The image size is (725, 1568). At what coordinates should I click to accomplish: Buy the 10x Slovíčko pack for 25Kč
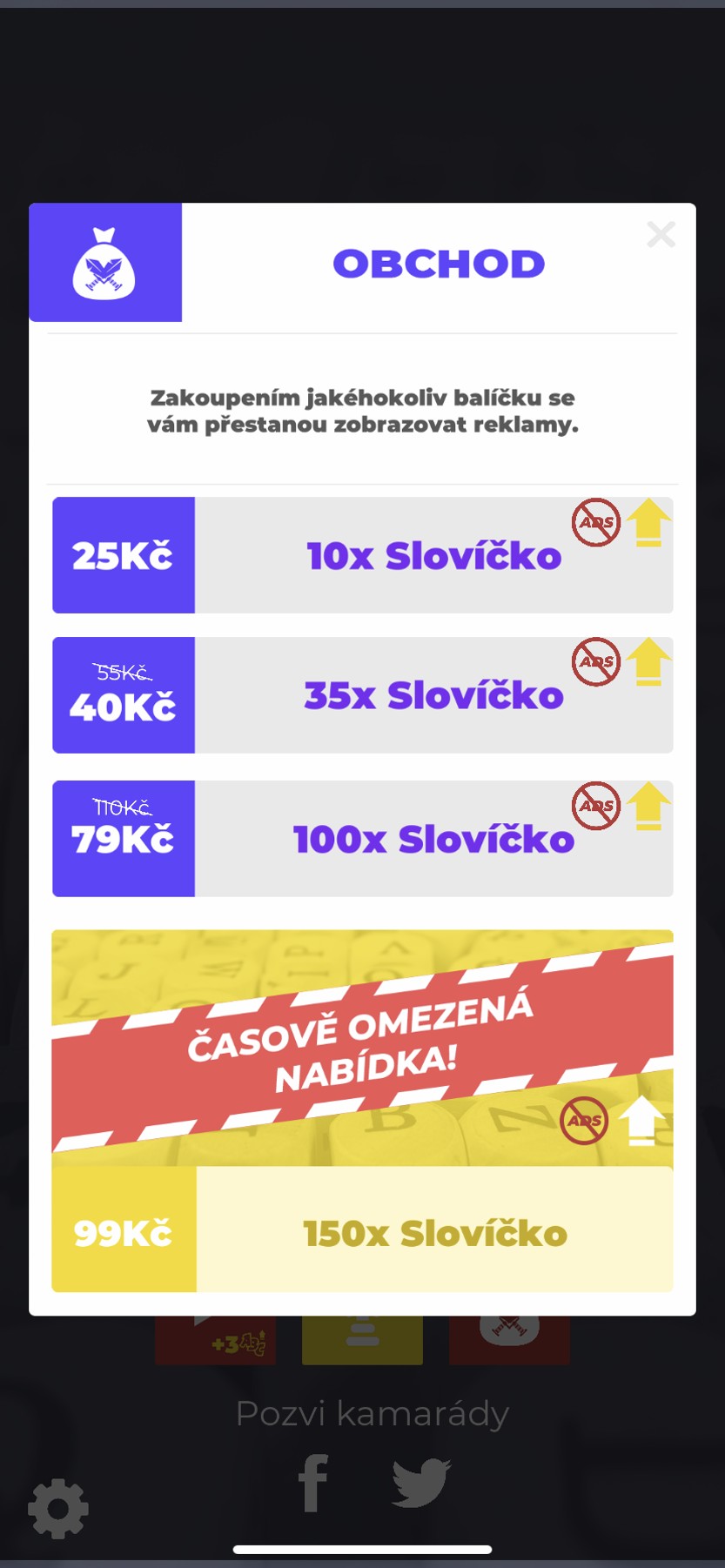click(362, 555)
